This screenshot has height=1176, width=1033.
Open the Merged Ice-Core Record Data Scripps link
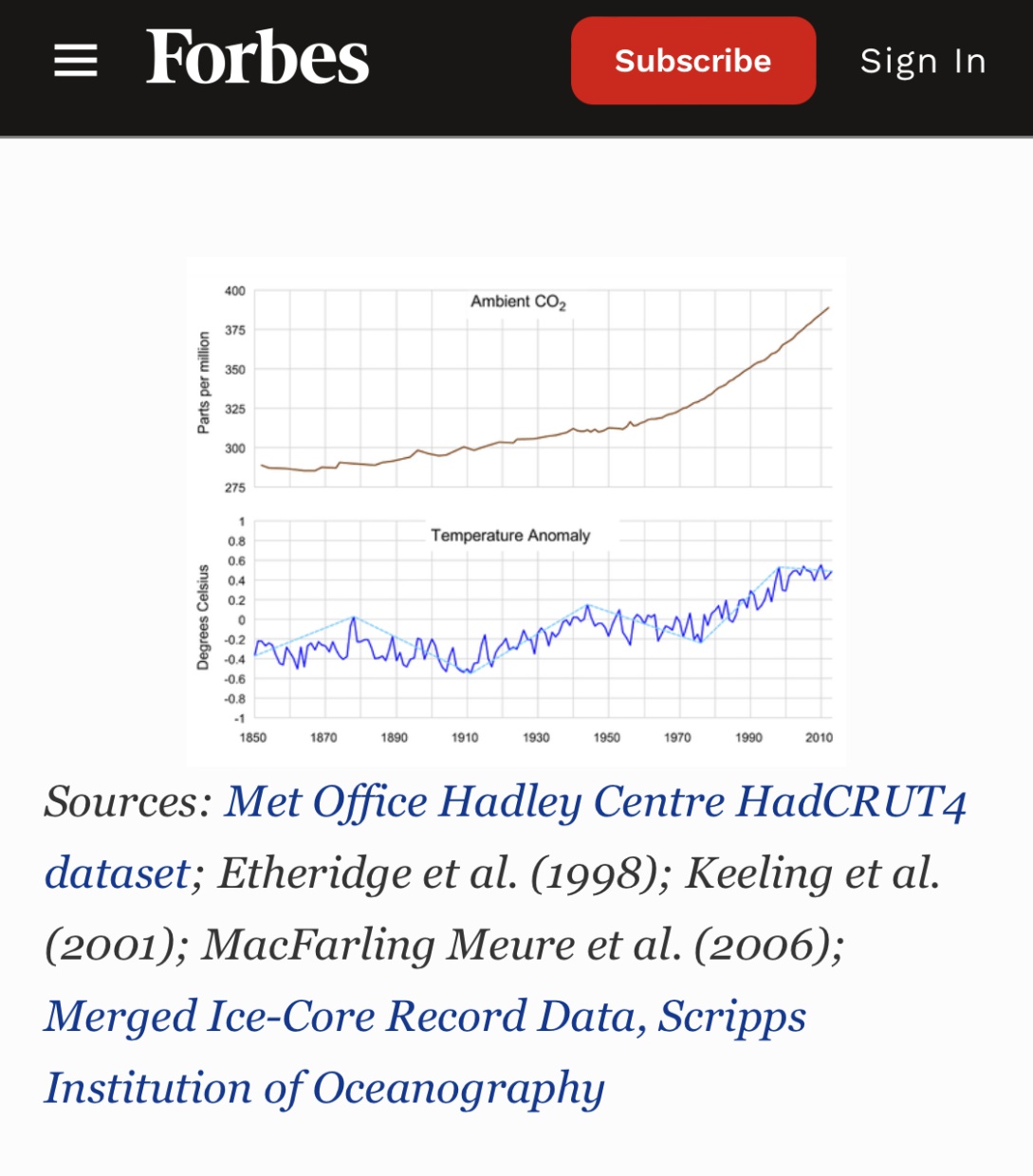point(424,1017)
